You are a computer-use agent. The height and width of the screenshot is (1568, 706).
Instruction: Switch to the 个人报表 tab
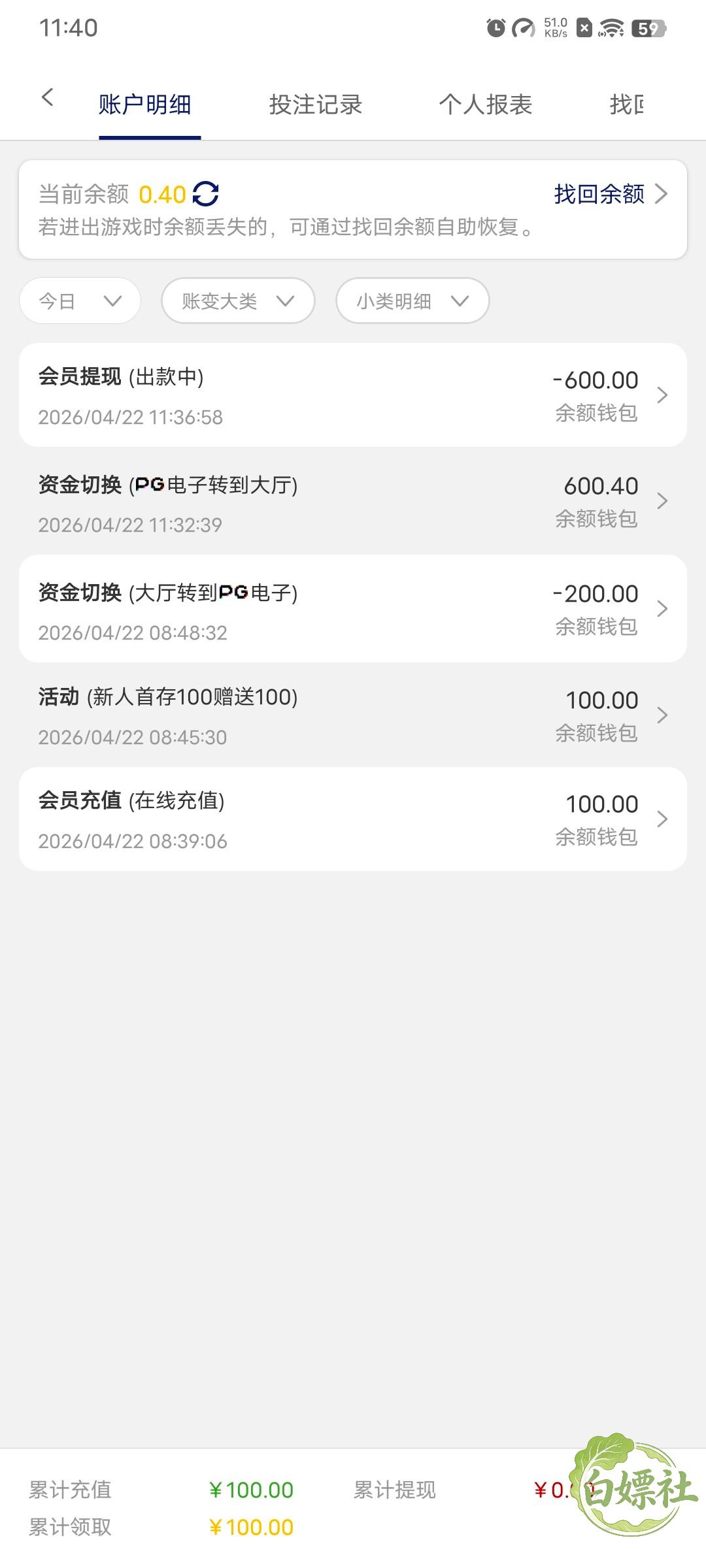(x=485, y=105)
